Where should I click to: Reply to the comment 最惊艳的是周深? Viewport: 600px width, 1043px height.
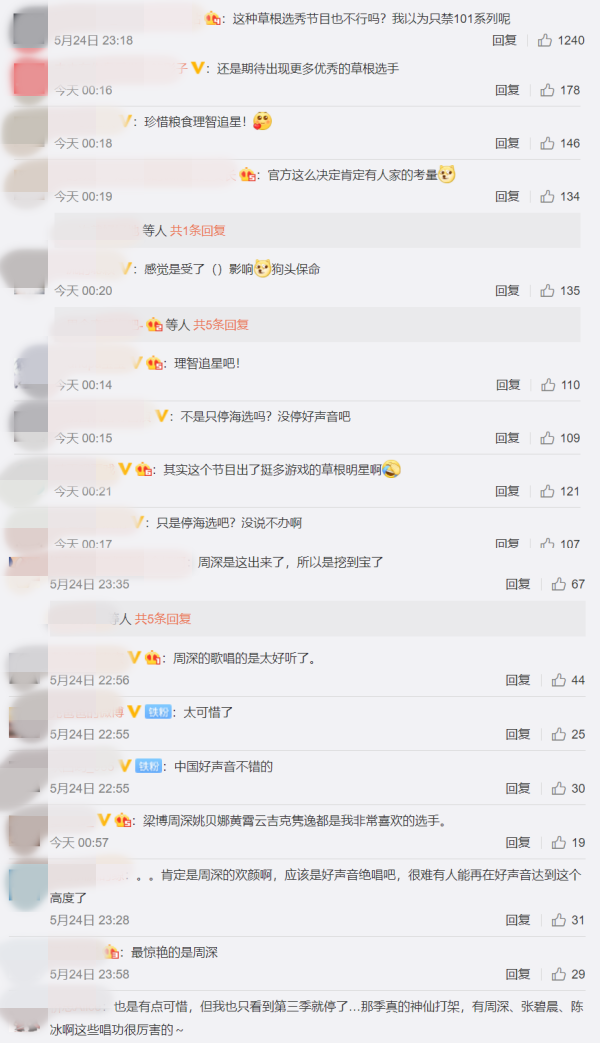pyautogui.click(x=518, y=975)
